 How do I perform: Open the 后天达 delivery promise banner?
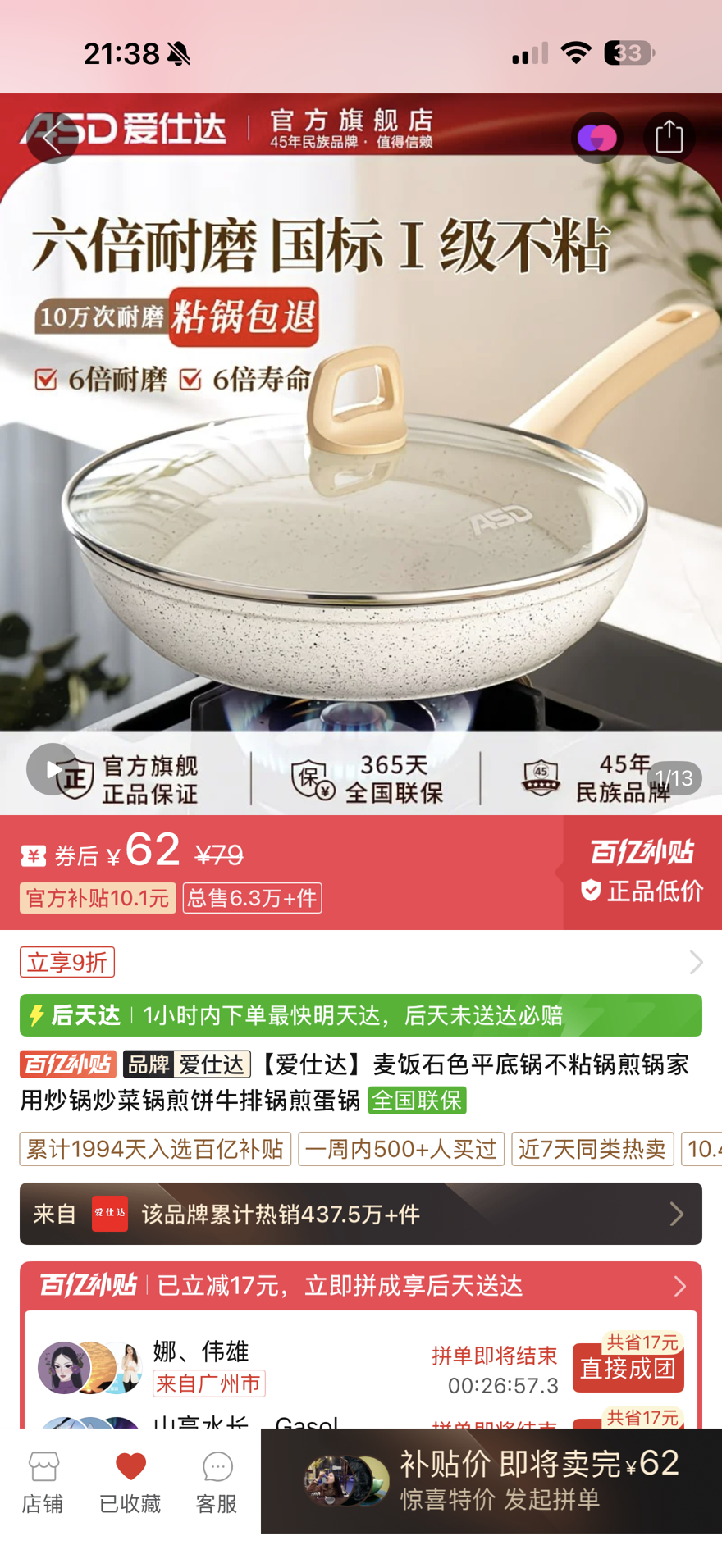coord(361,1015)
